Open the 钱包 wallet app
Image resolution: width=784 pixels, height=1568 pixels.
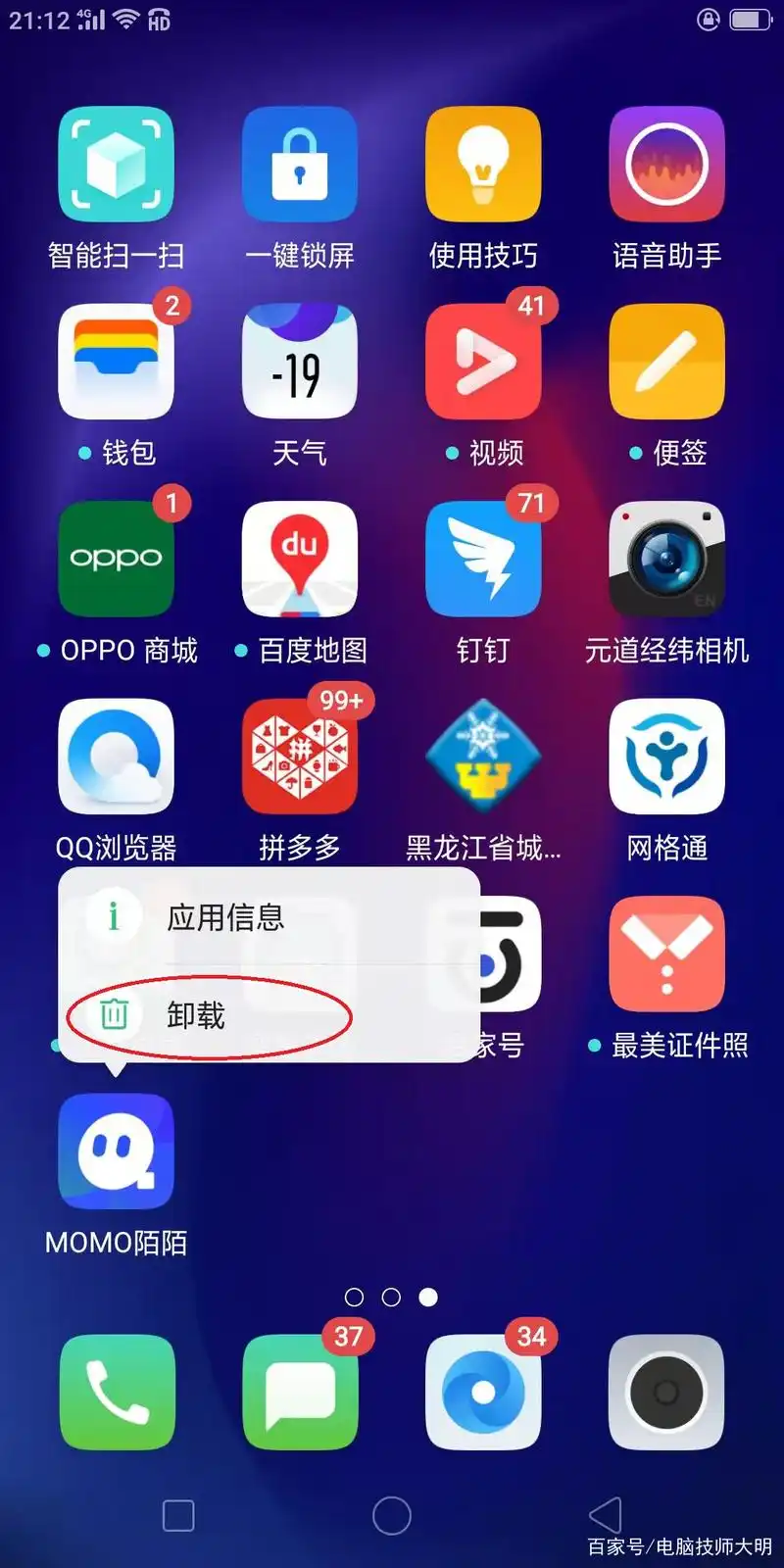coord(116,363)
